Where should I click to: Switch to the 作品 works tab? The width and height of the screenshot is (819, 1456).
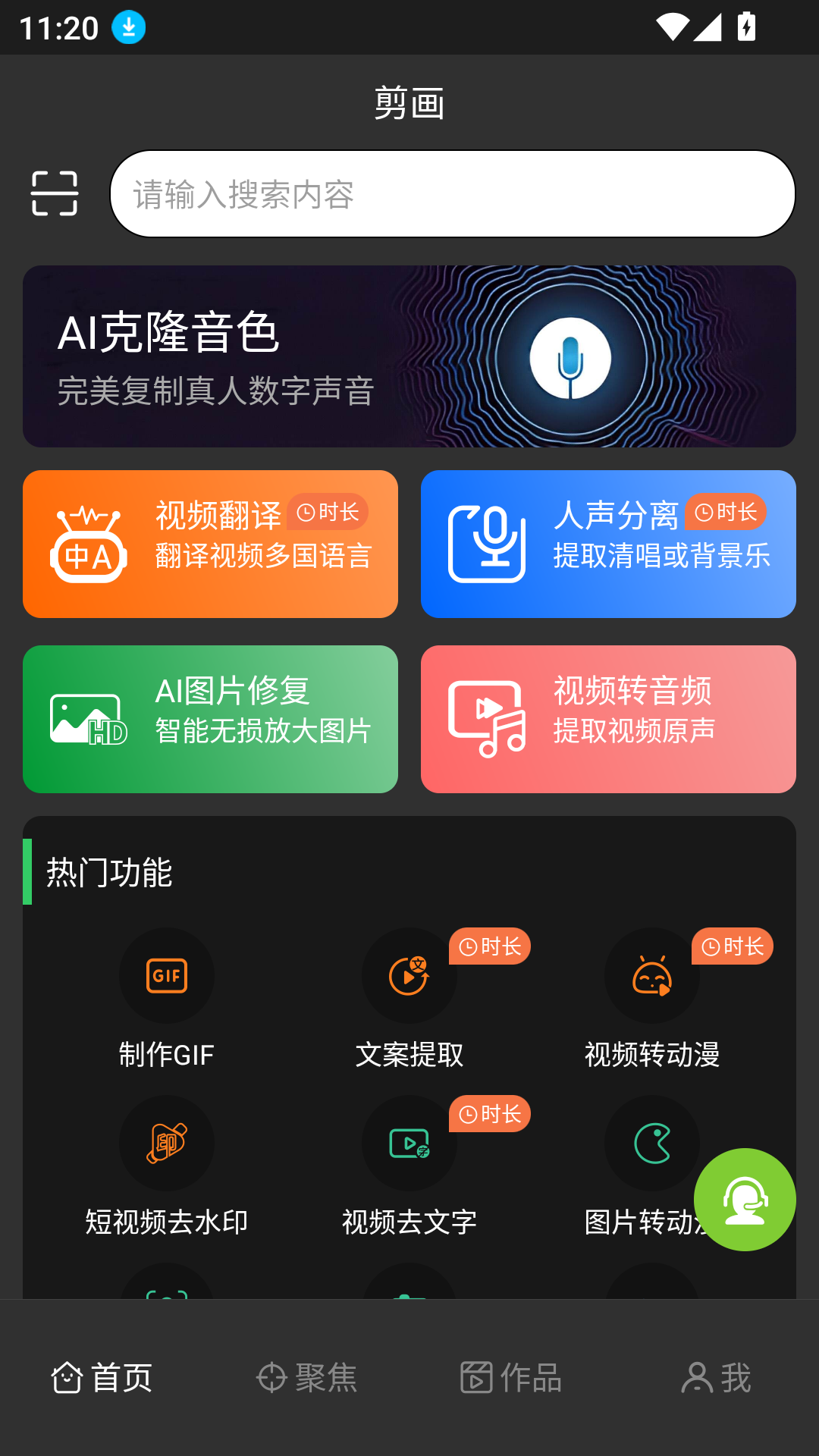click(x=511, y=1379)
